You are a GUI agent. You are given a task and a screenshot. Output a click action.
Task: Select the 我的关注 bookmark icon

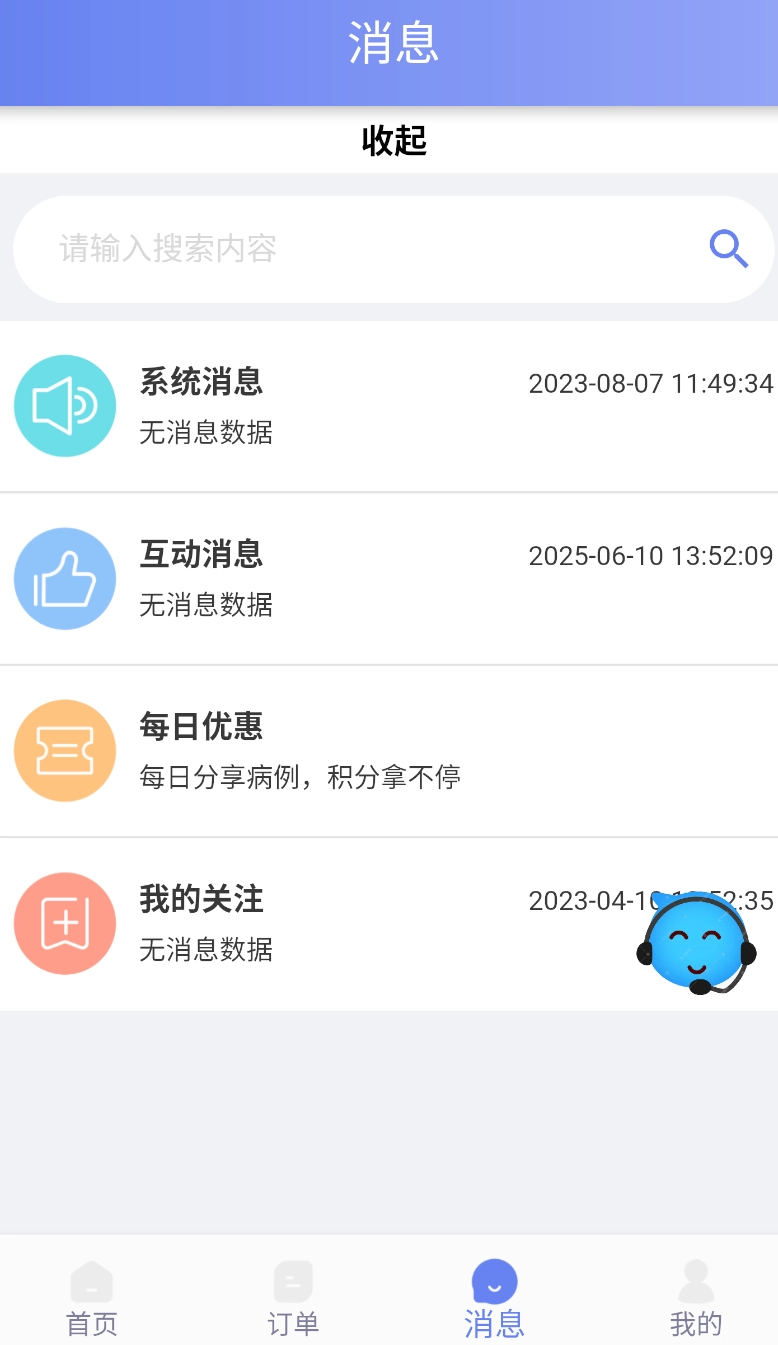tap(65, 923)
